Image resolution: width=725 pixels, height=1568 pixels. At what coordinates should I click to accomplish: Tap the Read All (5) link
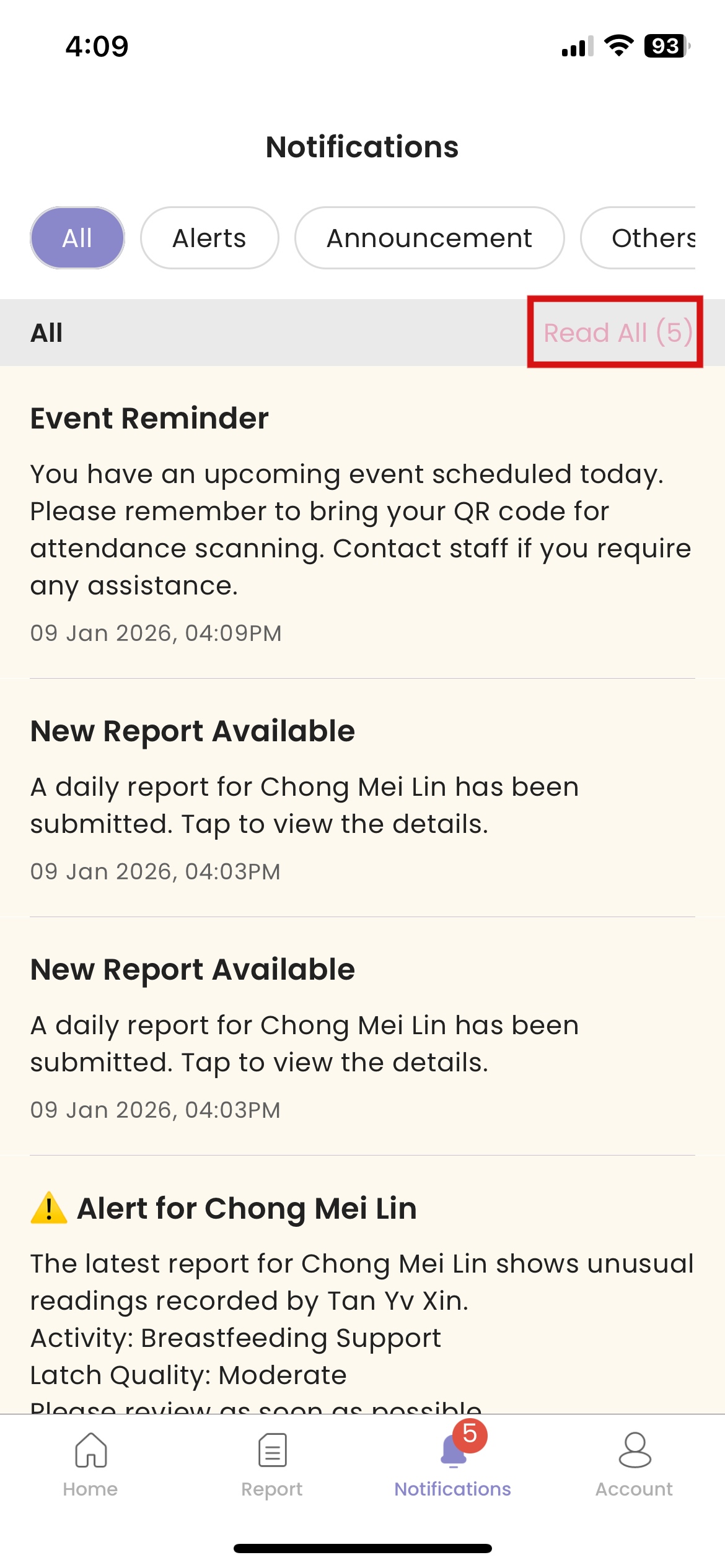tap(618, 333)
